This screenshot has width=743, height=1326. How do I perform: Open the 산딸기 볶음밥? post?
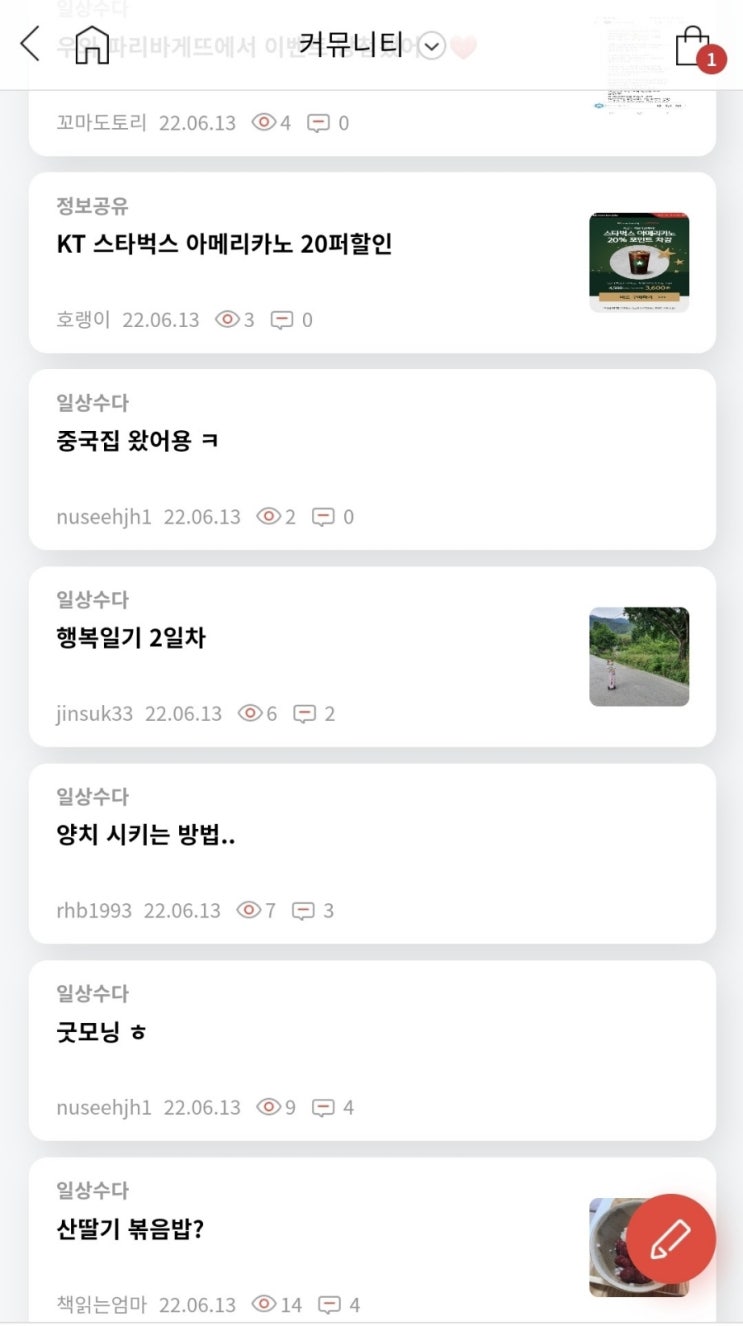(x=131, y=1229)
